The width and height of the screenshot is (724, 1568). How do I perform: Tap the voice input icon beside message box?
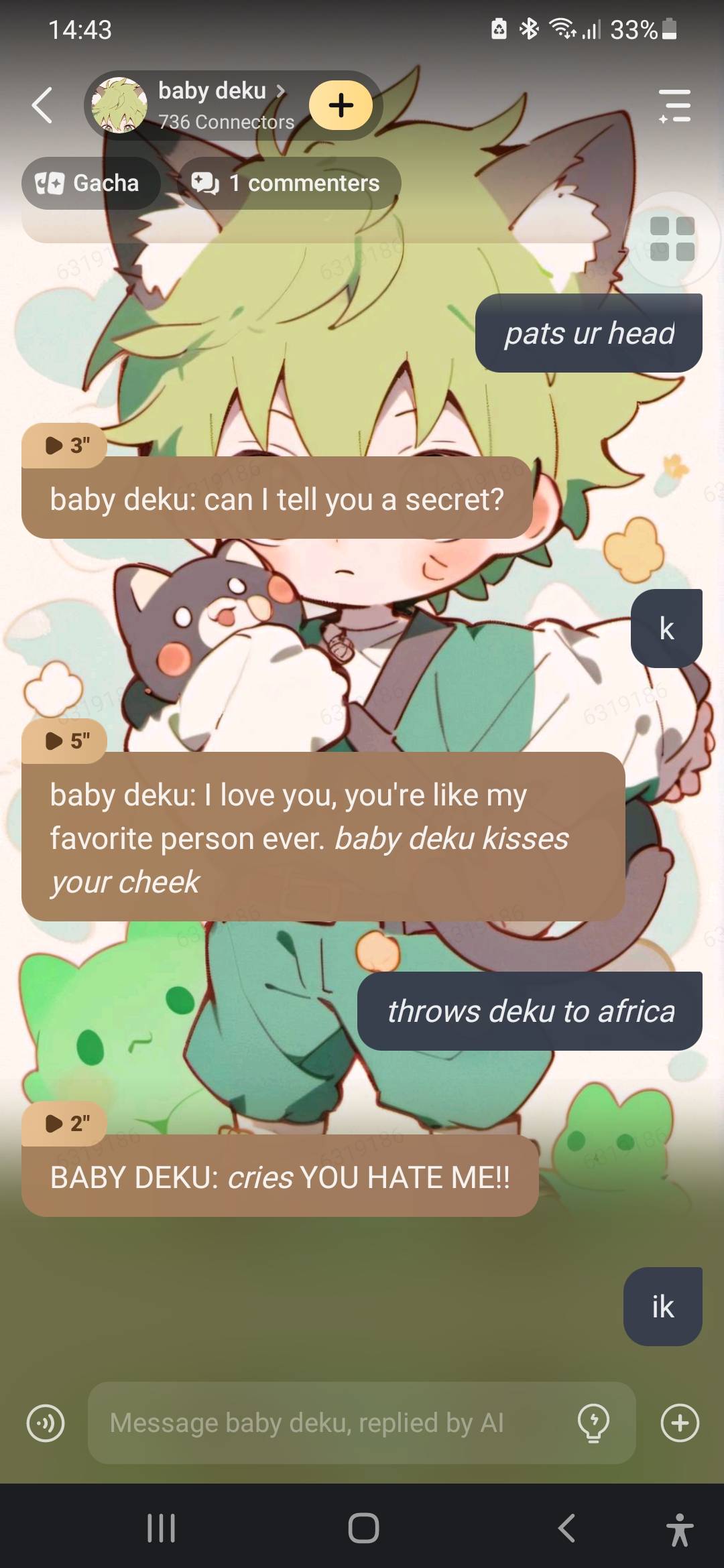(46, 1422)
